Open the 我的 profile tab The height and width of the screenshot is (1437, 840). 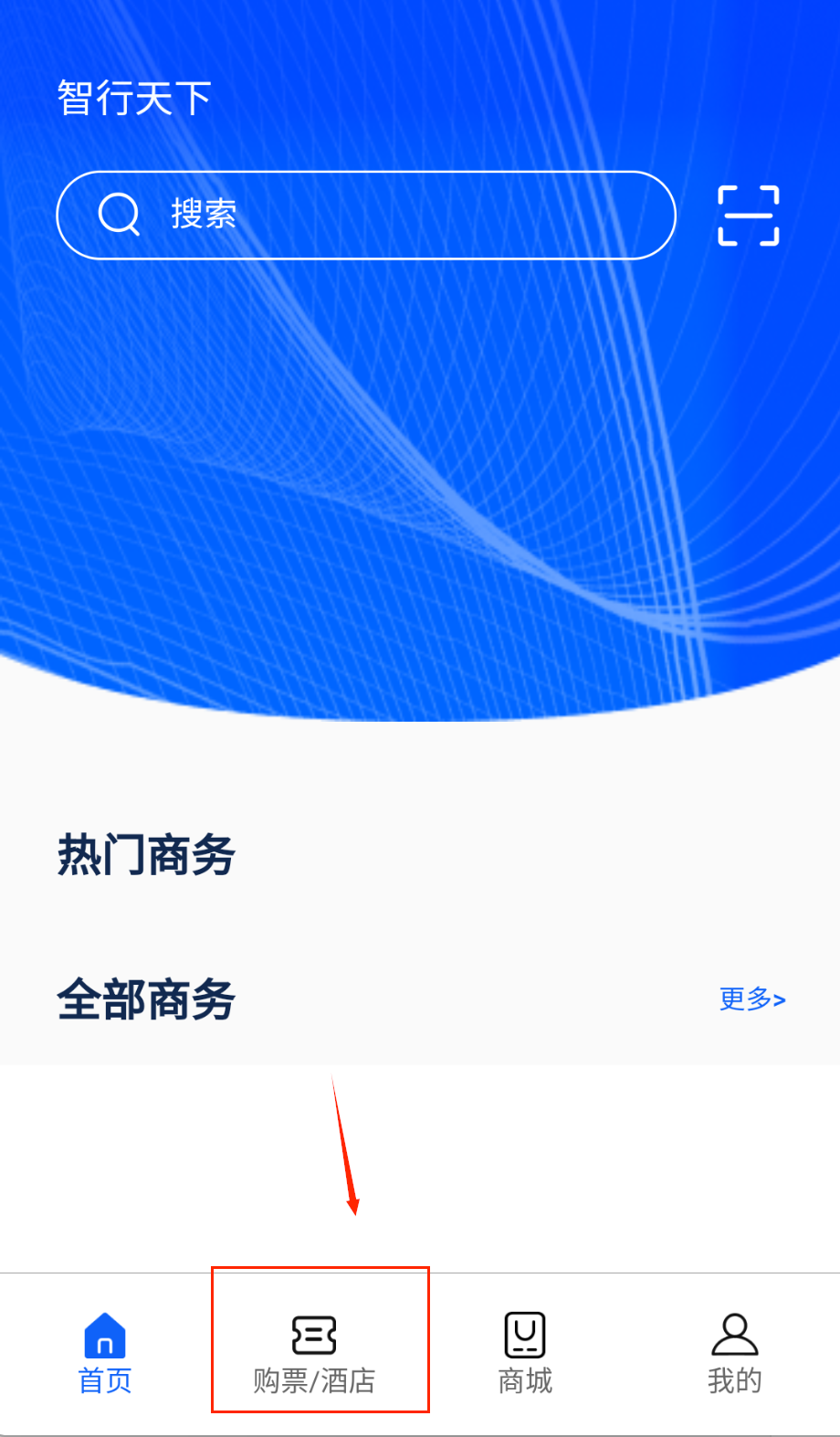(734, 1353)
